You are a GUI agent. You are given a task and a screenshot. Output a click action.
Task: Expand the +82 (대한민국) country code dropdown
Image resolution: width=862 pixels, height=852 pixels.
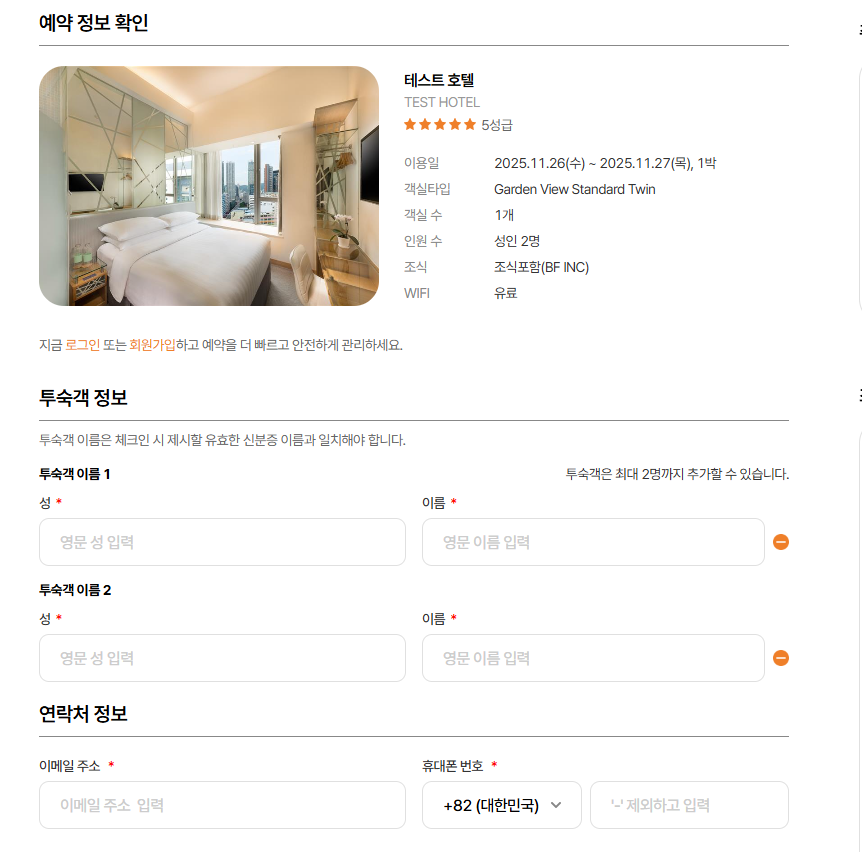coord(502,805)
